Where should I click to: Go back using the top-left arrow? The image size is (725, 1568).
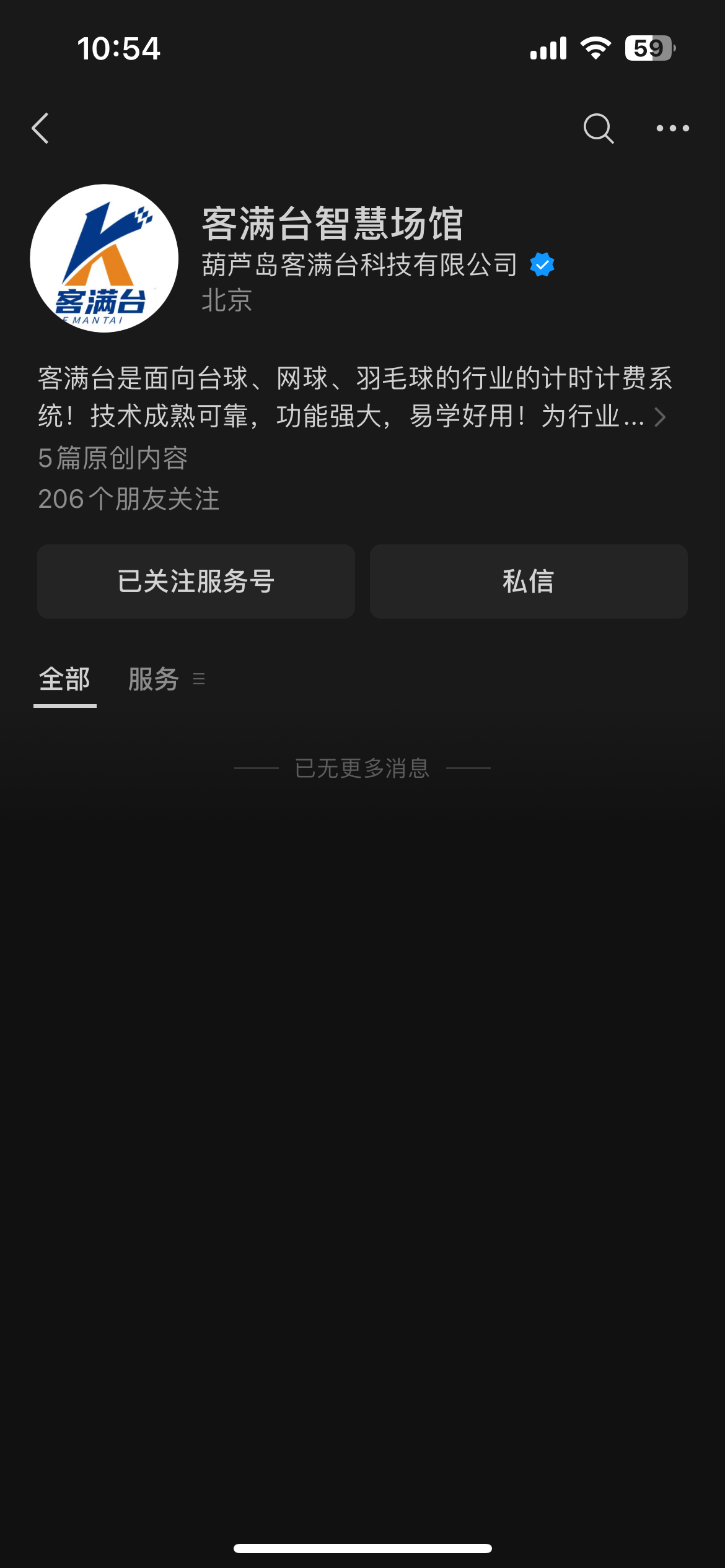click(x=41, y=128)
